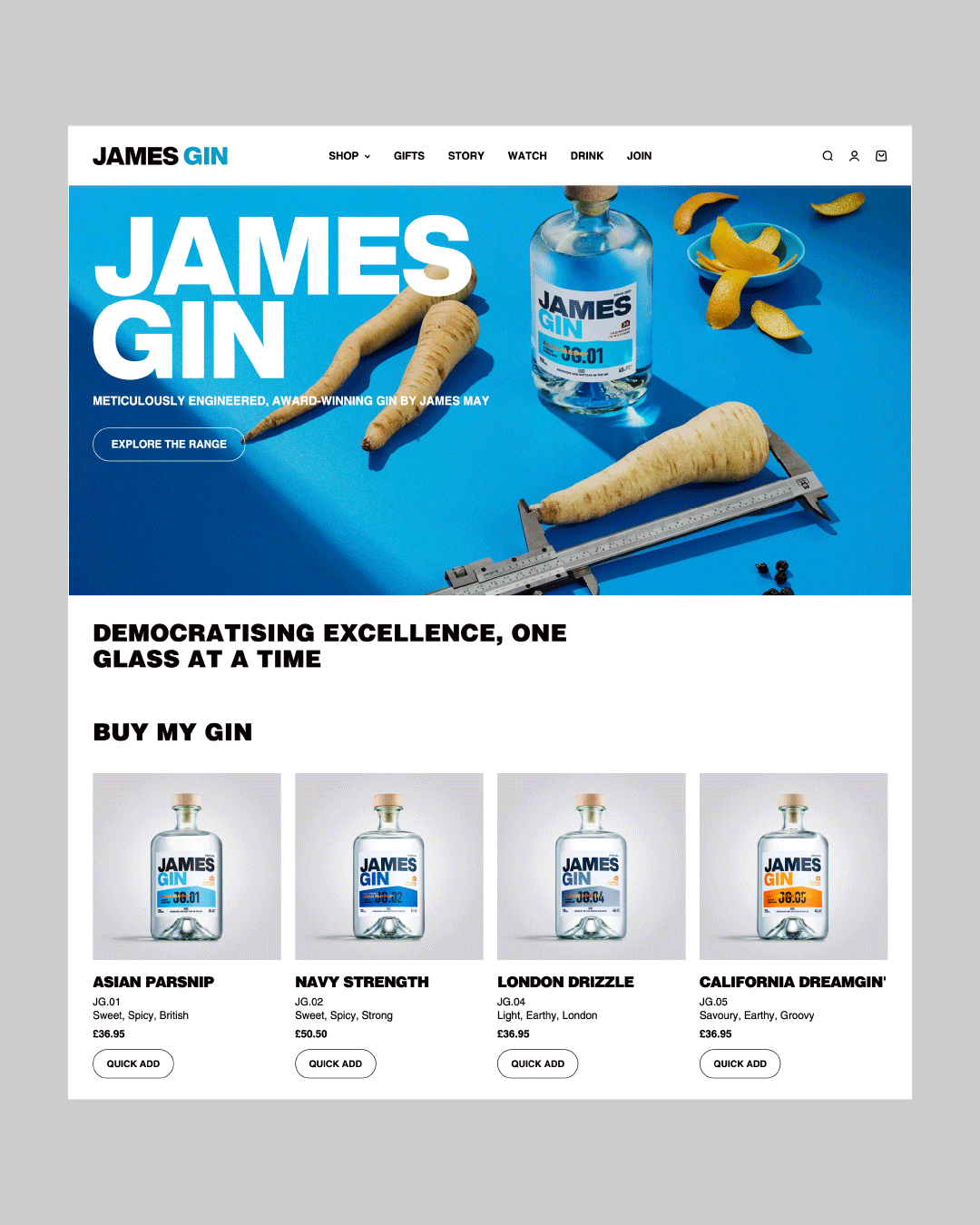Go to the Gifts page
Viewport: 980px width, 1225px height.
[409, 156]
